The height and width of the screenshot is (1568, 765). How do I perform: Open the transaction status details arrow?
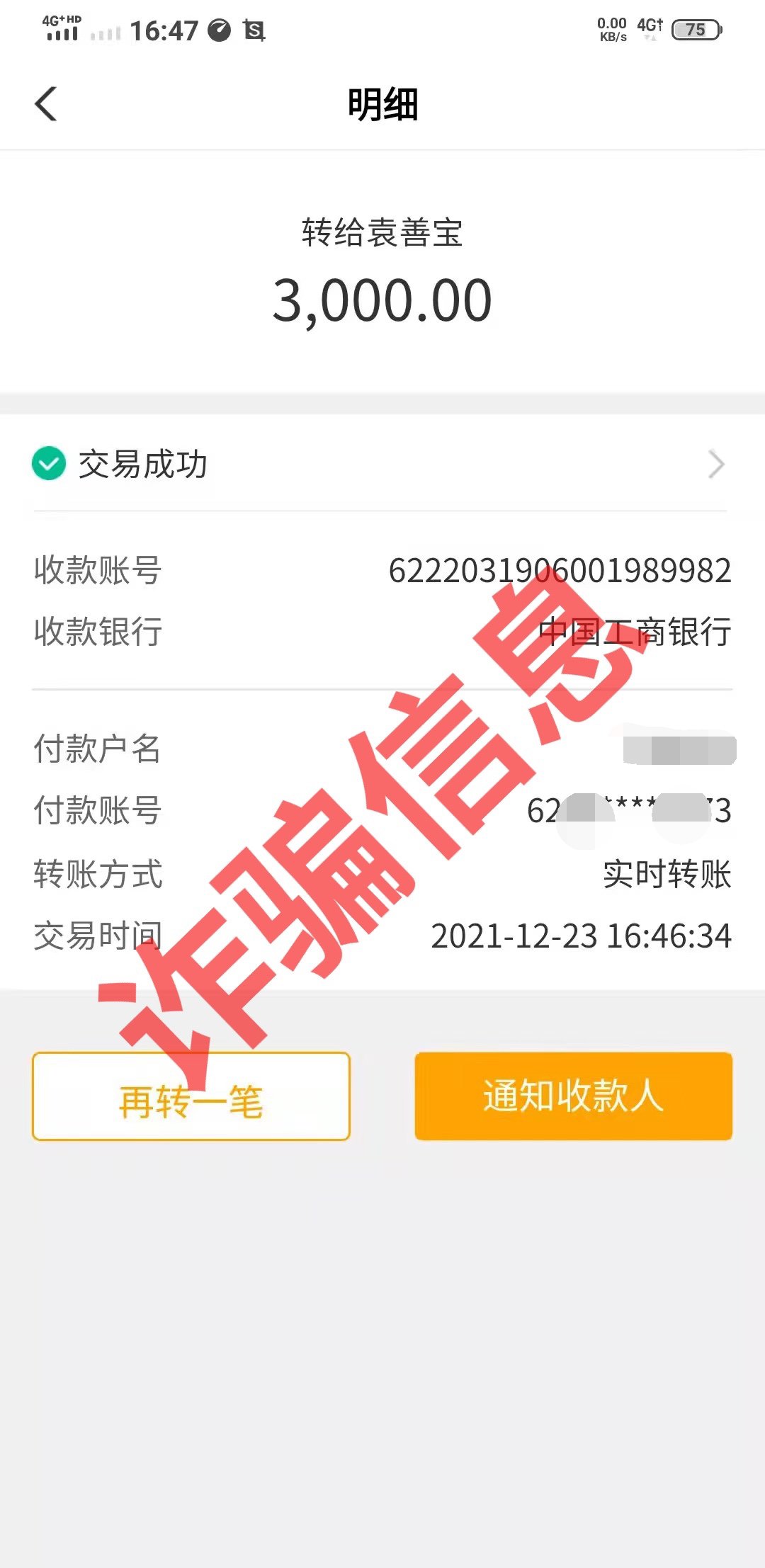tap(717, 464)
